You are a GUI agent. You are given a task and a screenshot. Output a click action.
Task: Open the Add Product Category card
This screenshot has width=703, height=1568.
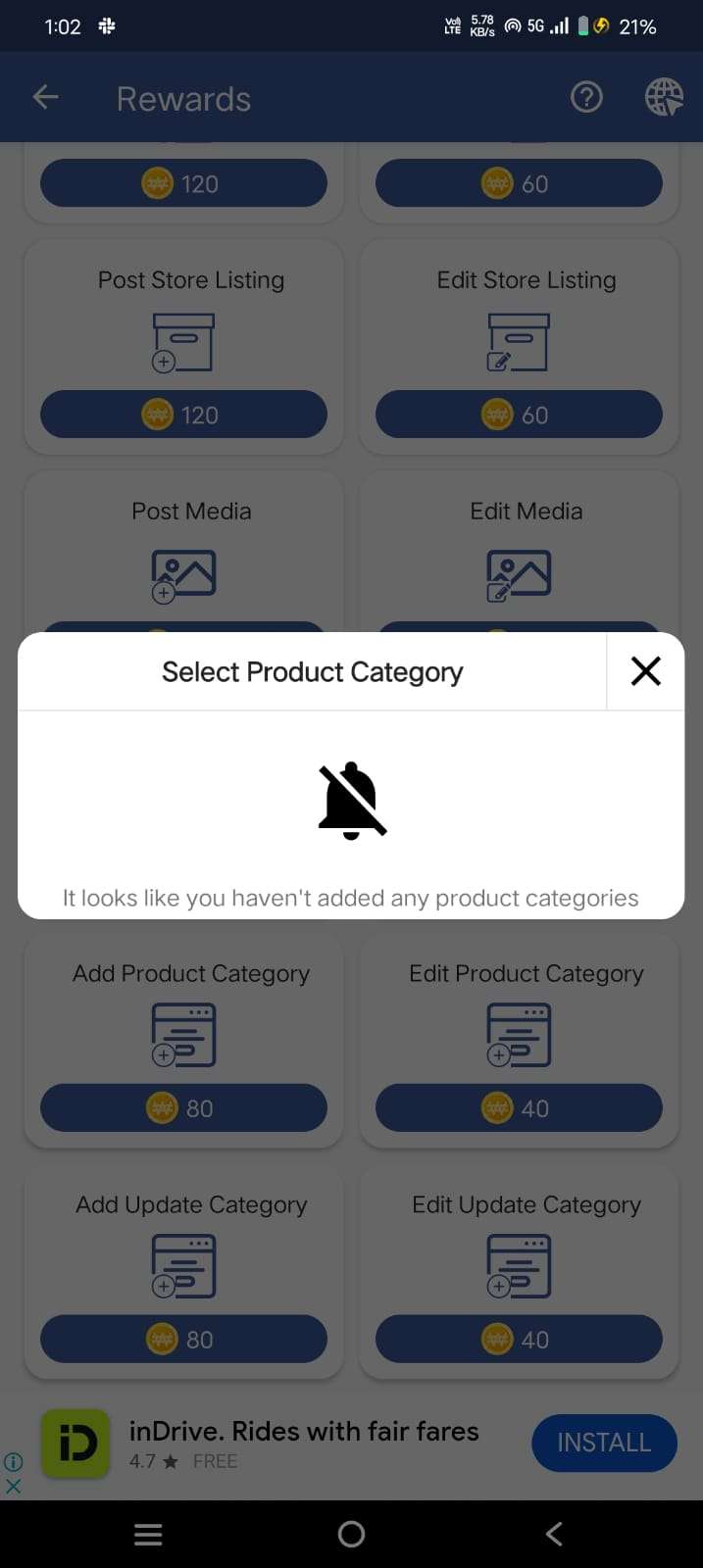pos(183,1041)
